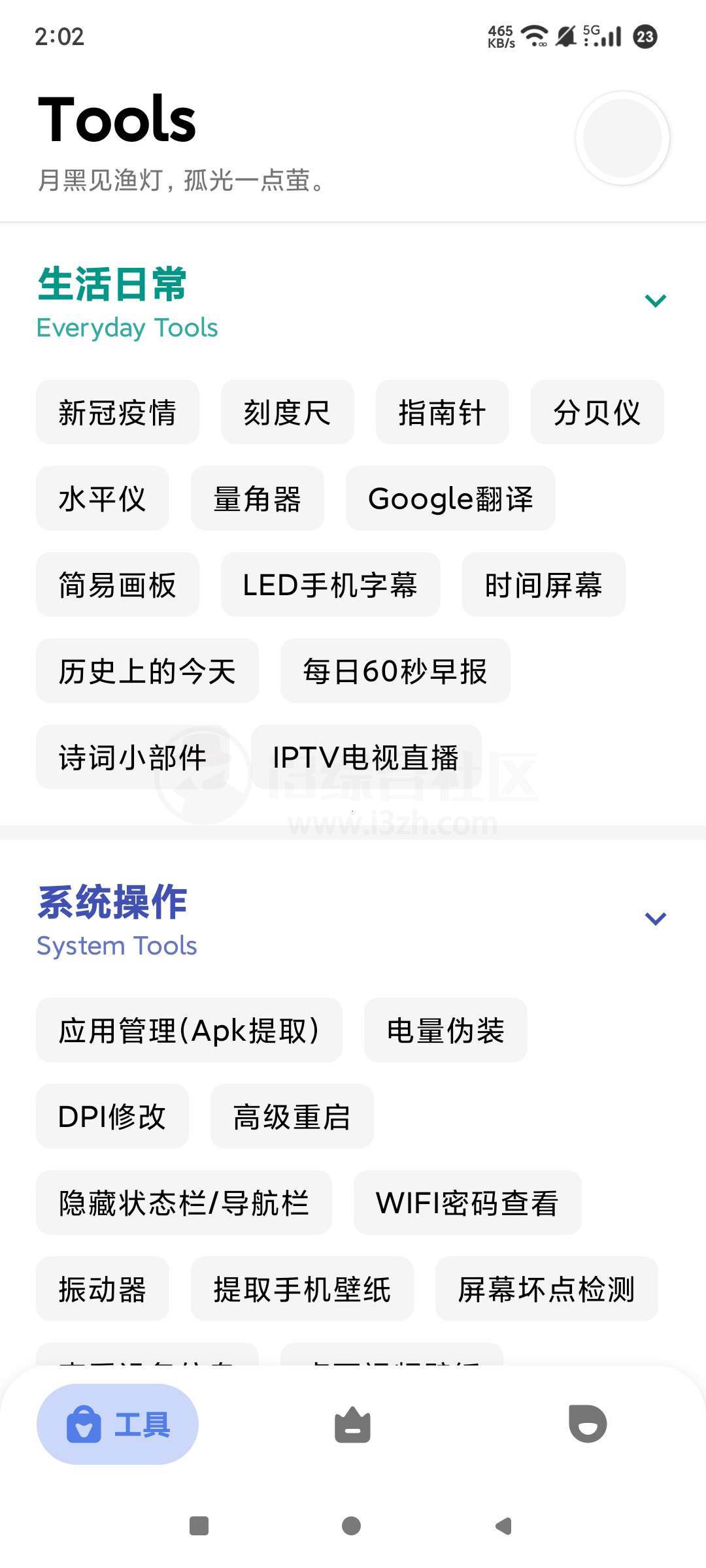Launch the 水平仪 level tool
706x1568 pixels.
pyautogui.click(x=103, y=498)
